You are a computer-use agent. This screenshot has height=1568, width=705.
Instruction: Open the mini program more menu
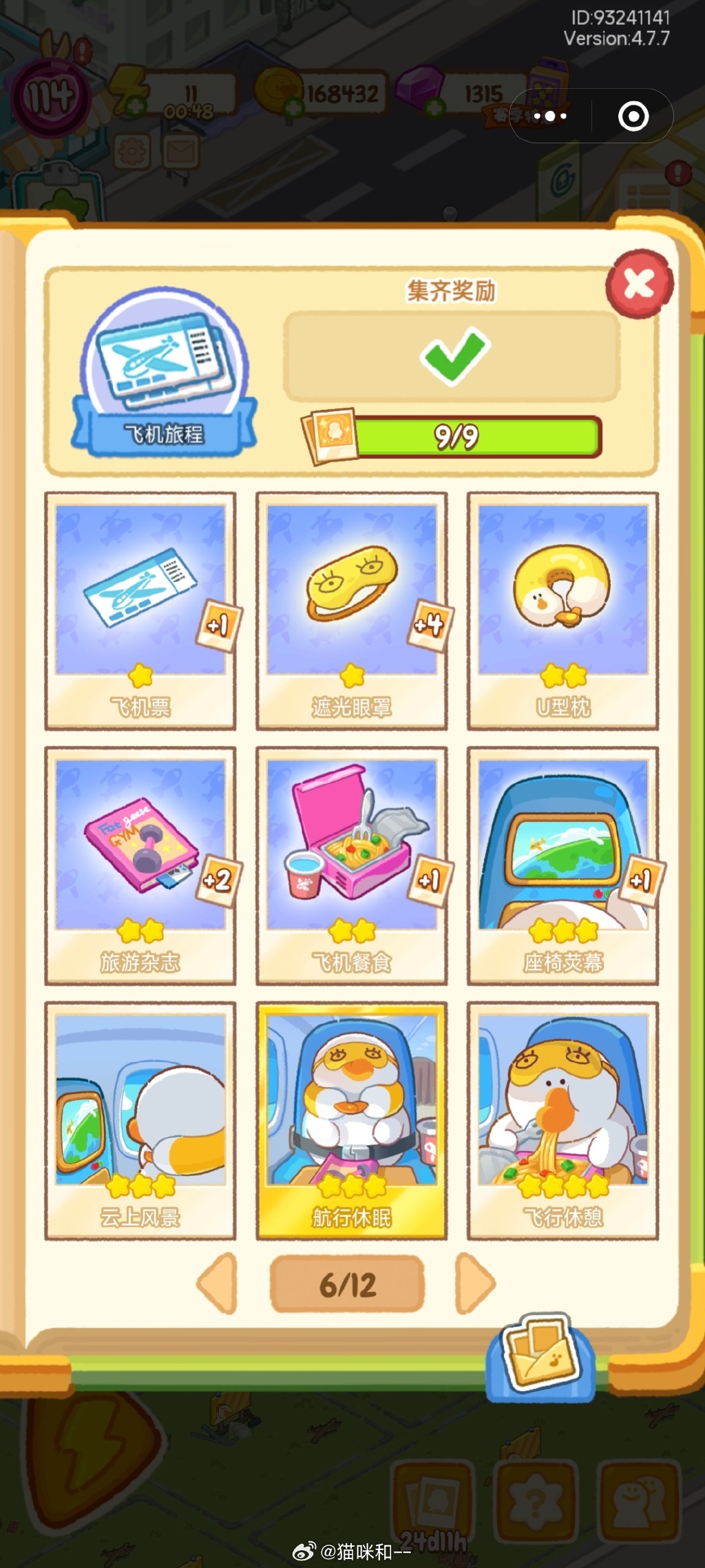[550, 116]
